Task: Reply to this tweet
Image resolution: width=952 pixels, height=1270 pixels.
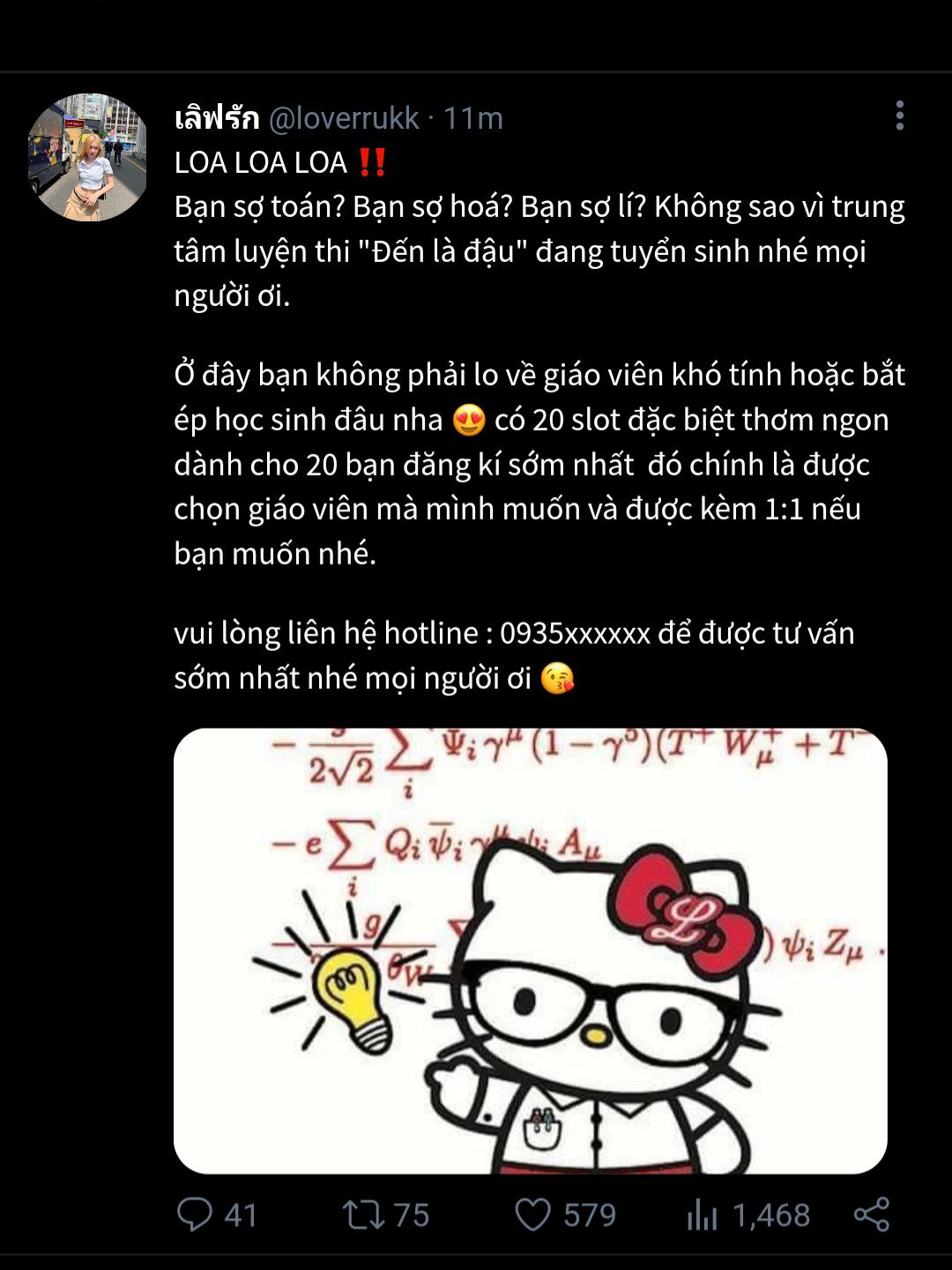Action: [195, 1214]
